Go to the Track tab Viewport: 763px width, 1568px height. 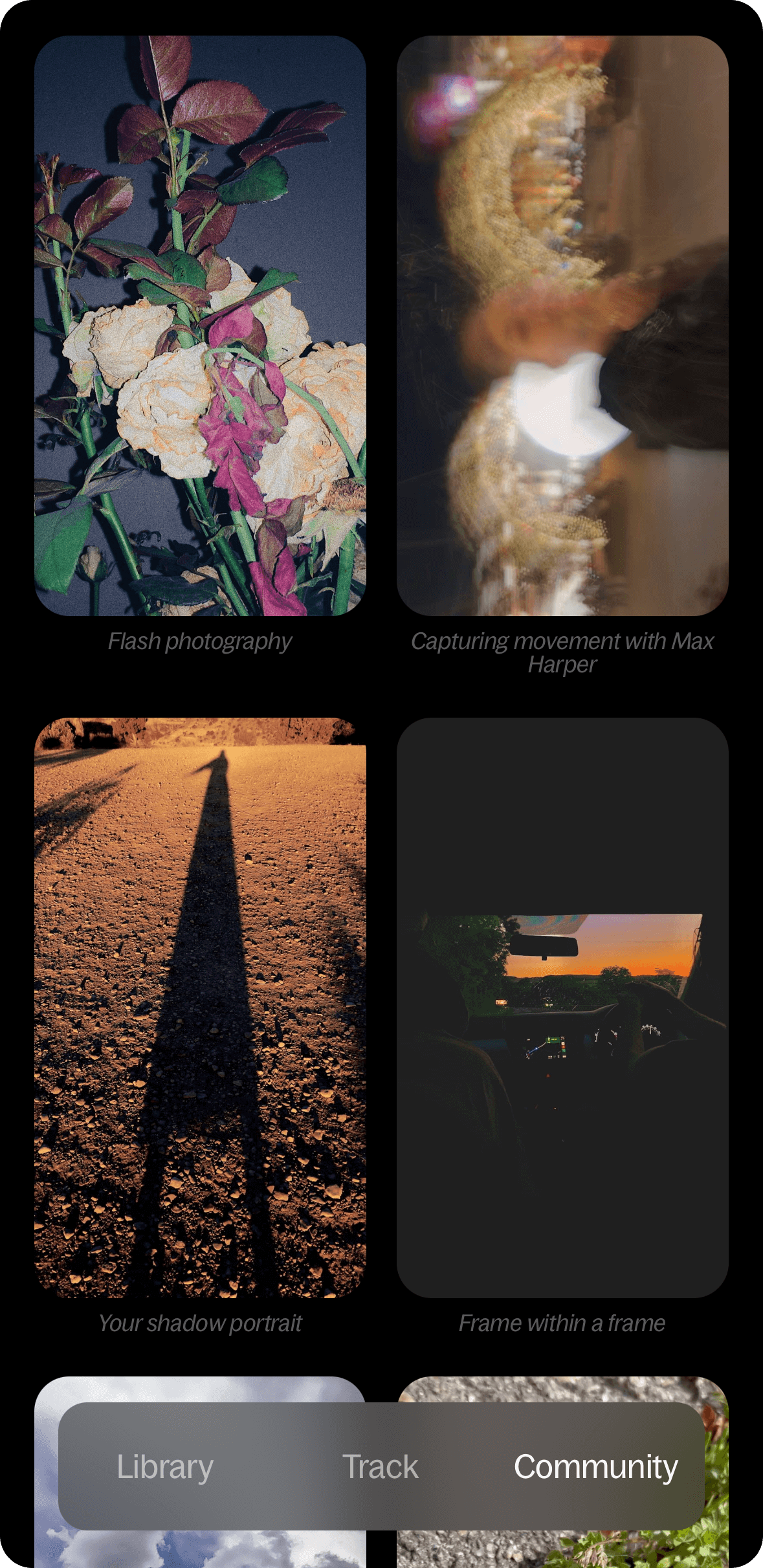point(381,1466)
